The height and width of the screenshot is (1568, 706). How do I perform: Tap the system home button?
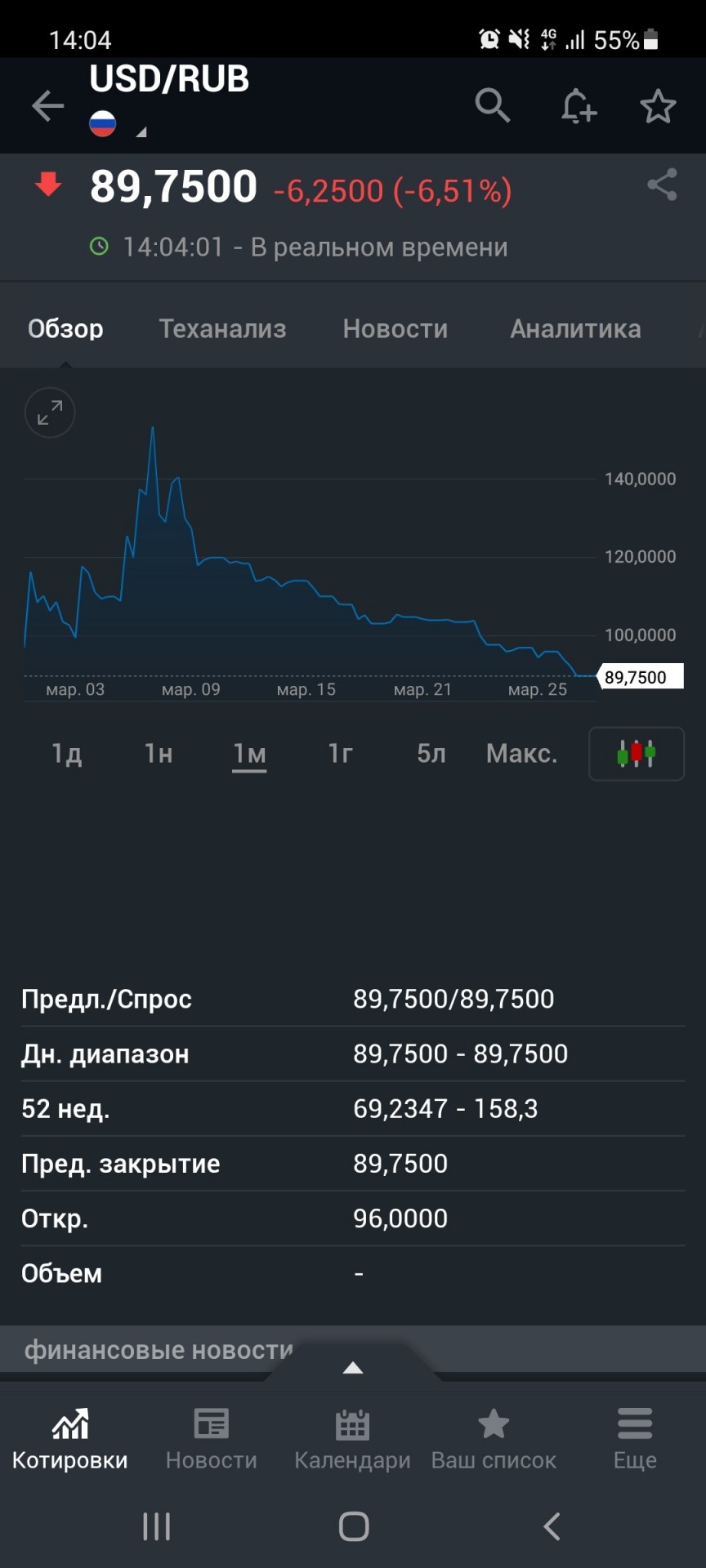point(354,1526)
